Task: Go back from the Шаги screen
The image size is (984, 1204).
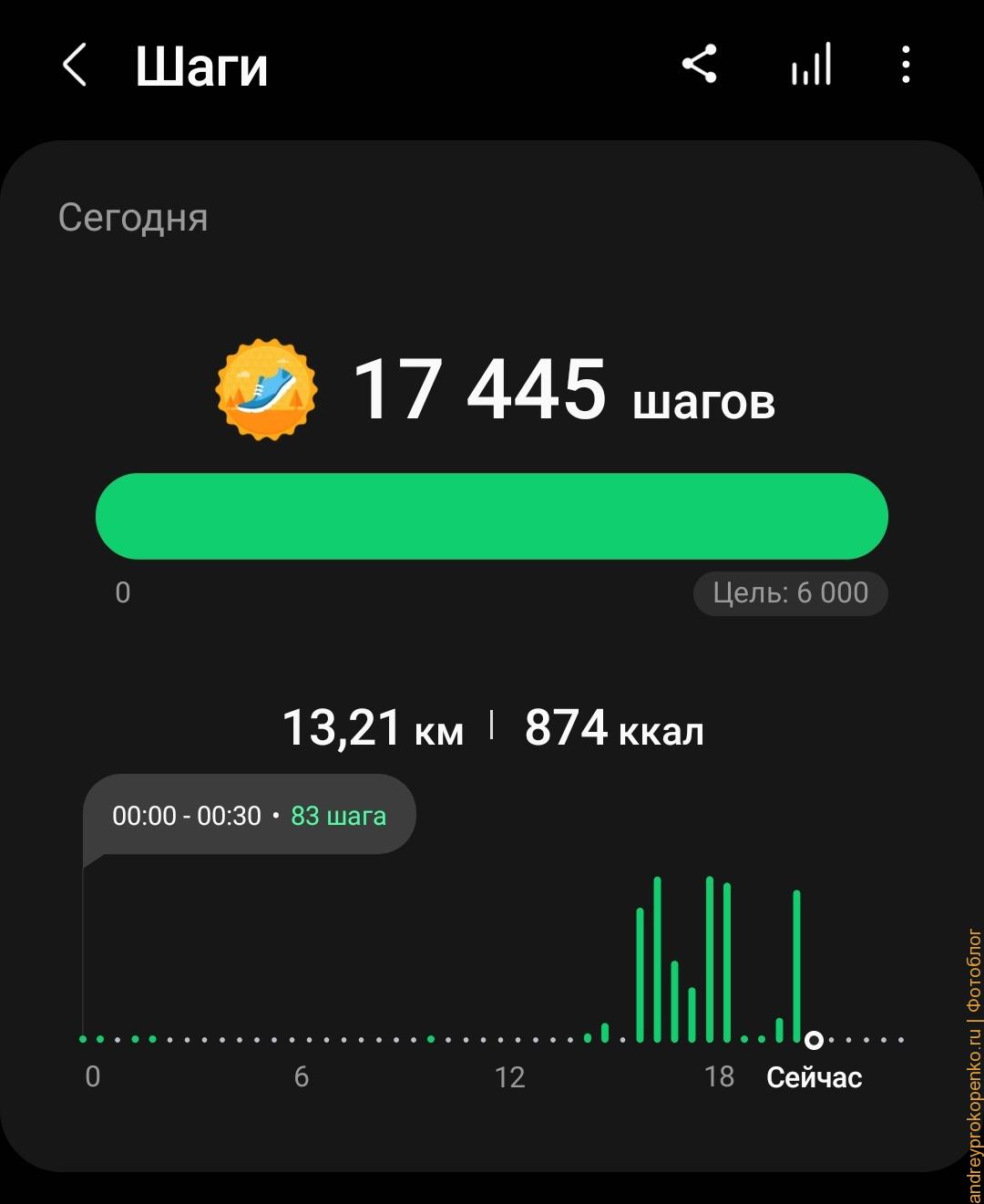Action: point(75,66)
